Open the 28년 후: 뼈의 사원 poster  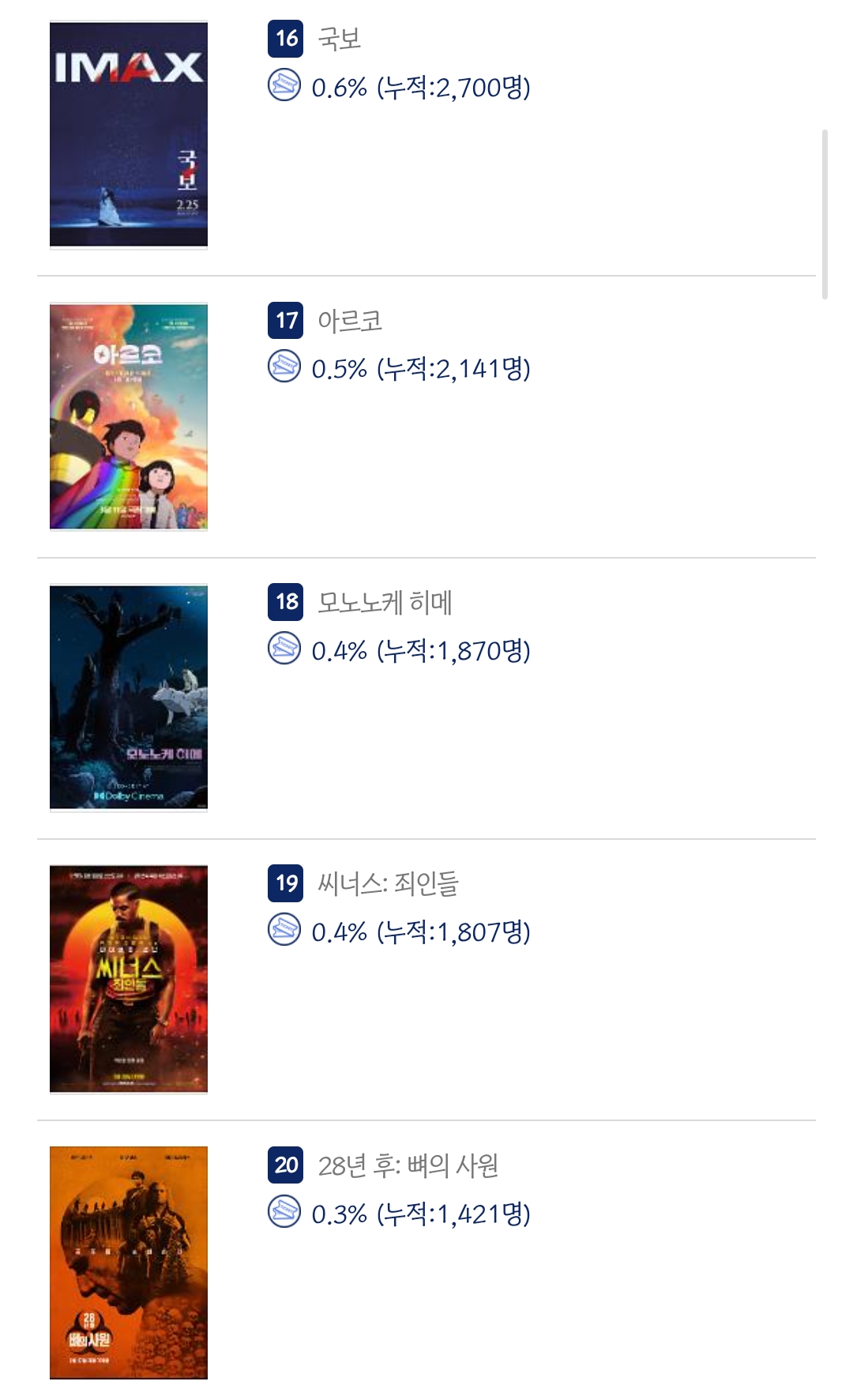click(x=129, y=1263)
